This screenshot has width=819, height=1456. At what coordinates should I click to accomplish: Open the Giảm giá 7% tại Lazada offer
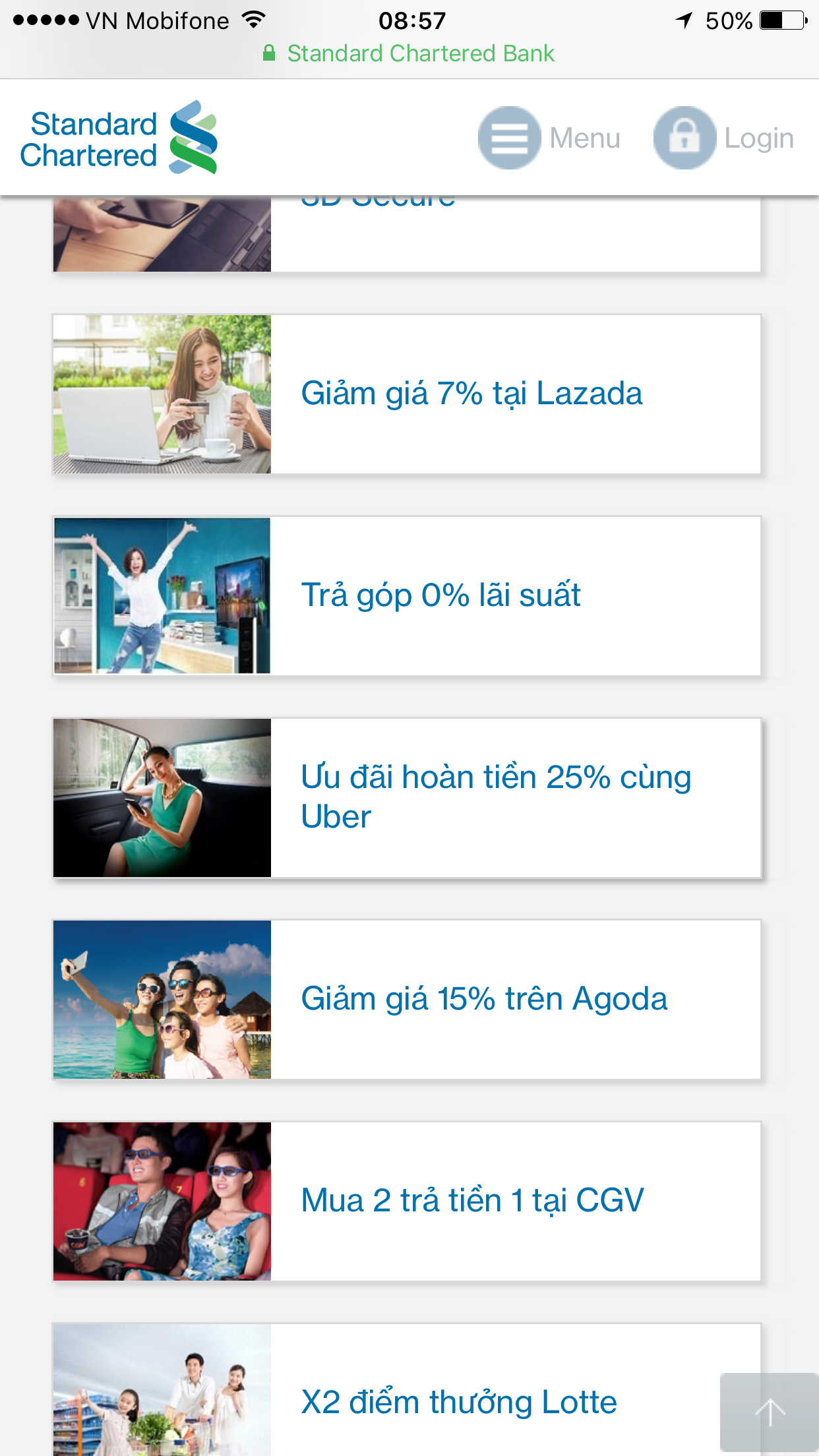471,394
